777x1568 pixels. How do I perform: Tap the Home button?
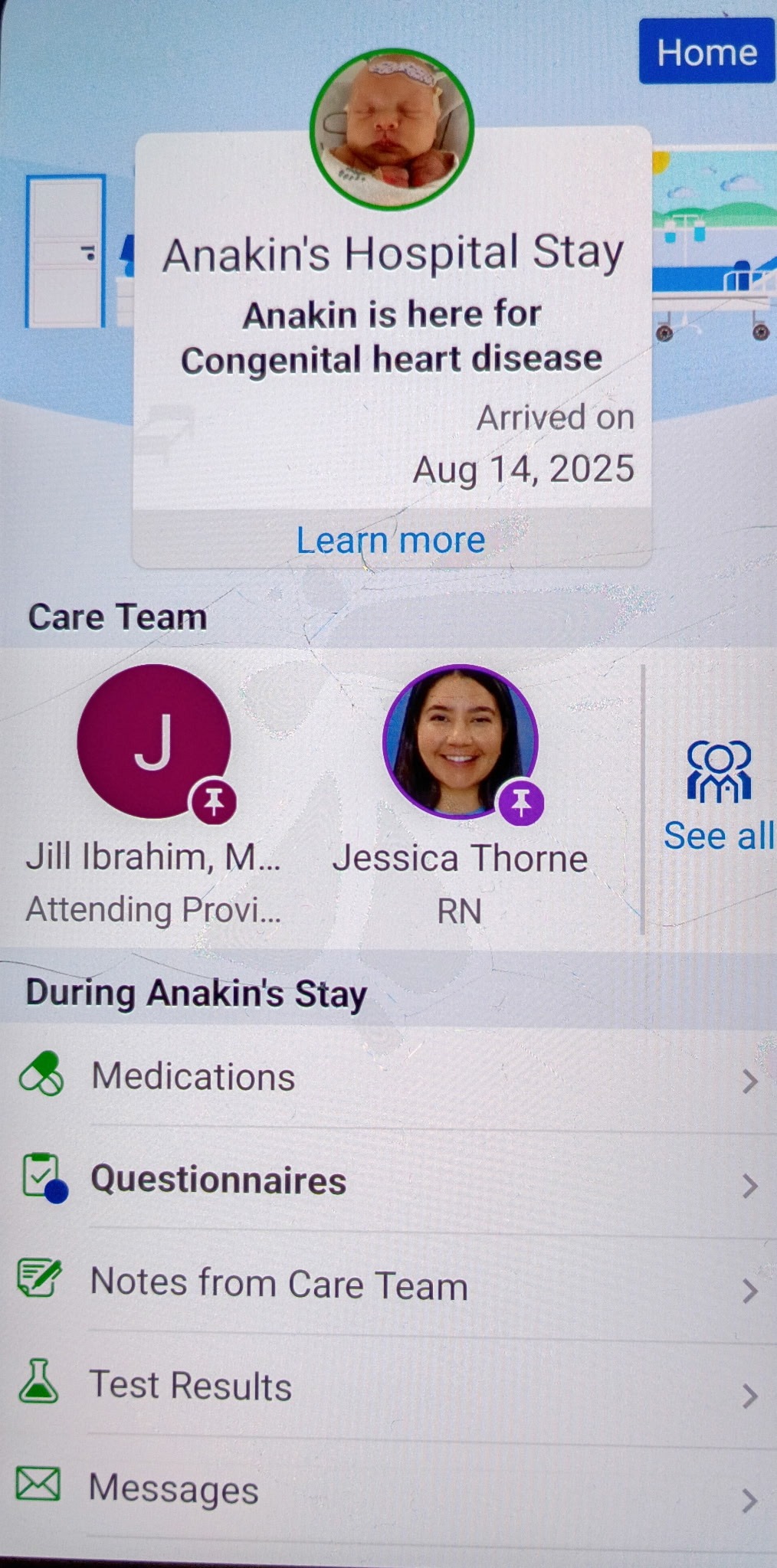[x=707, y=52]
